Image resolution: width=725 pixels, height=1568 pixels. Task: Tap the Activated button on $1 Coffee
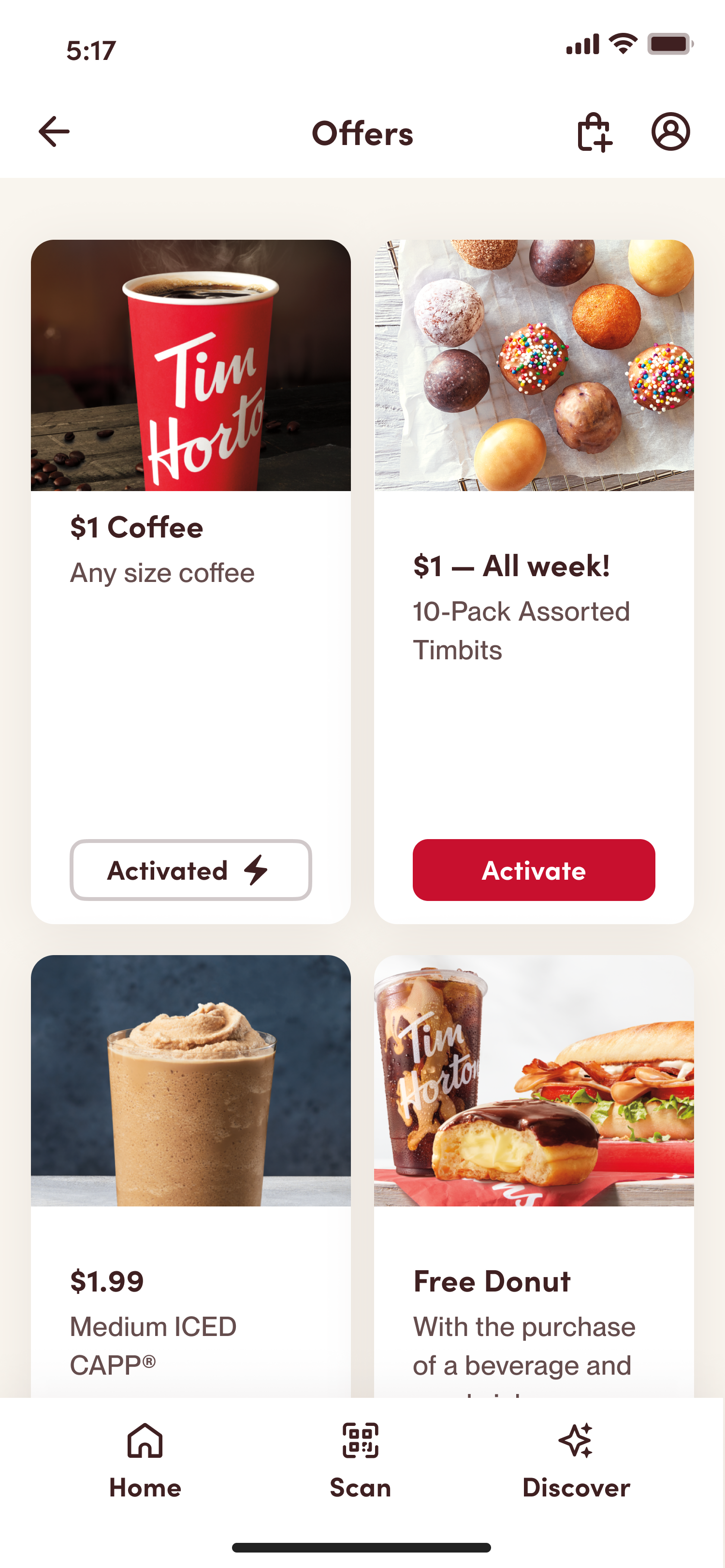click(x=190, y=870)
